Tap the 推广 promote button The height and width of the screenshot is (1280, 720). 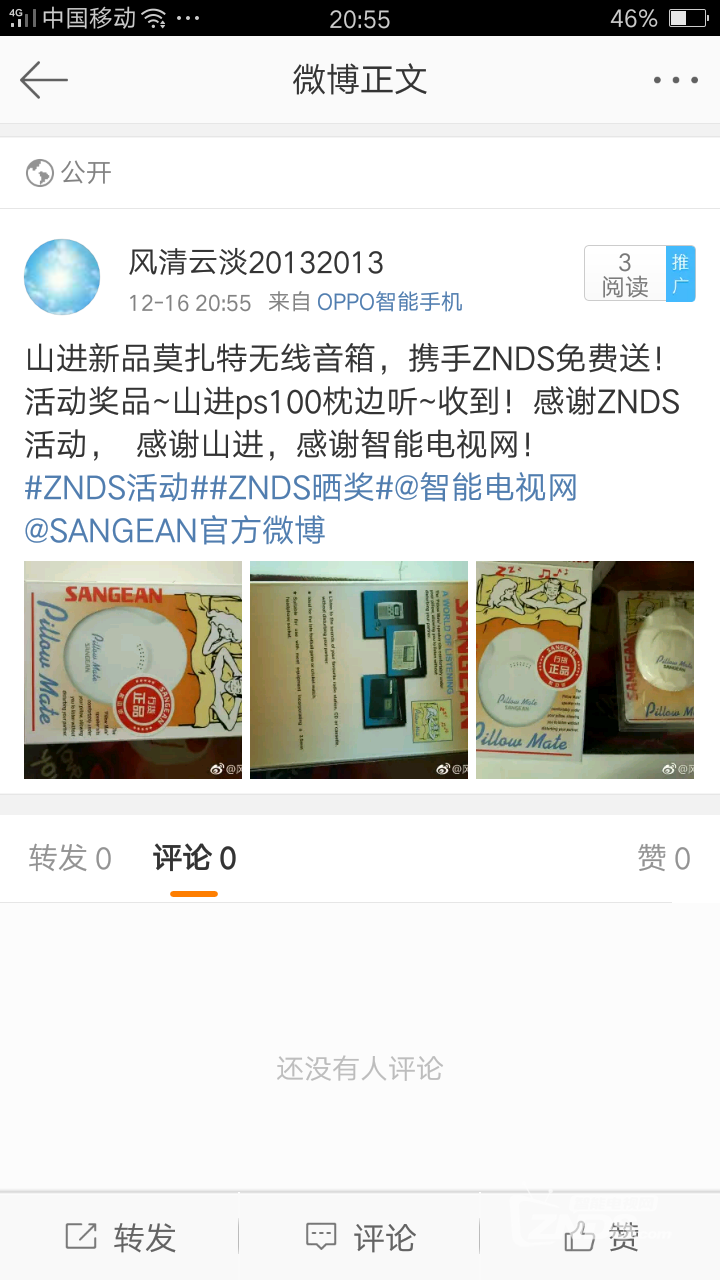[680, 274]
